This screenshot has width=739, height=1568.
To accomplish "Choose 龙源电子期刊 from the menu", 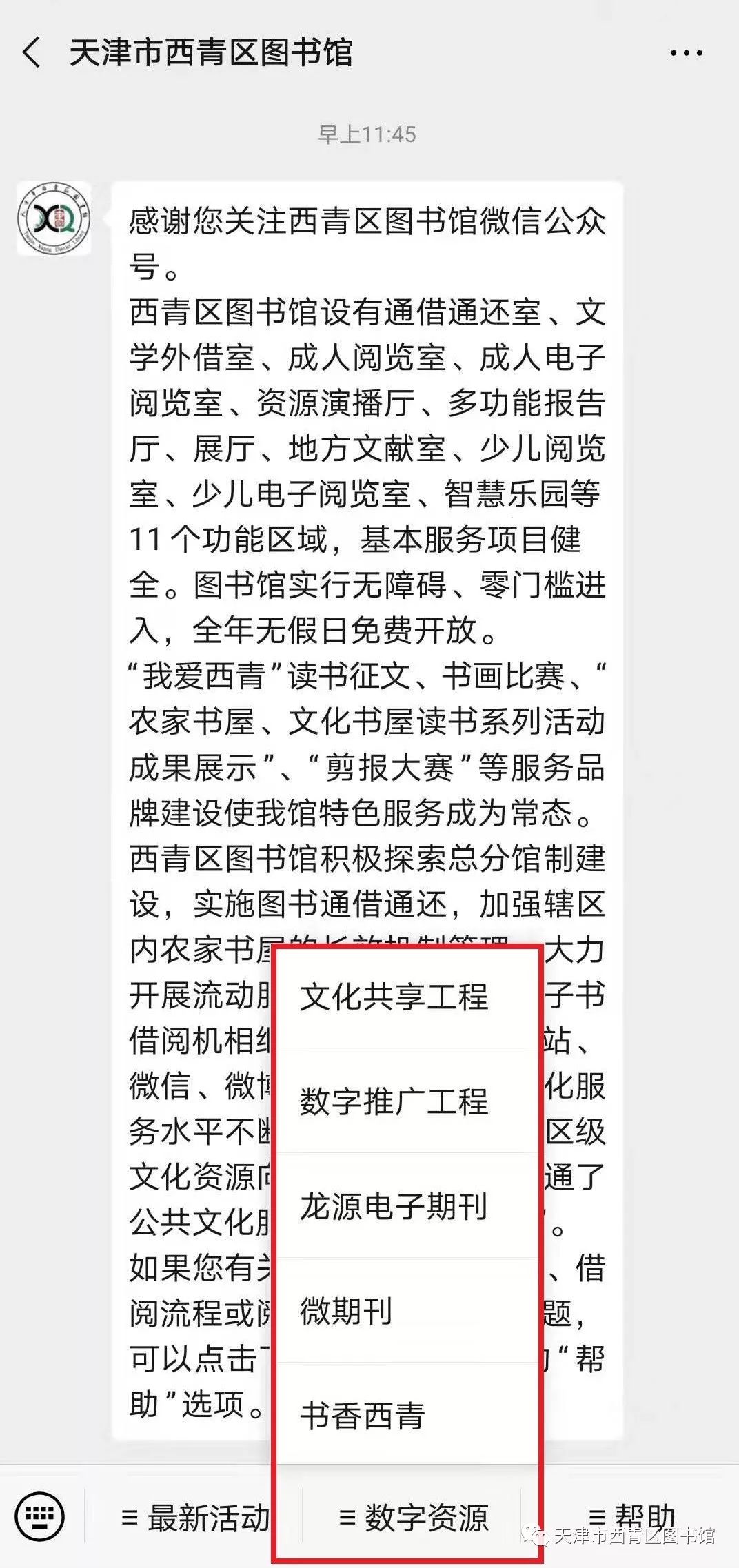I will click(406, 1206).
